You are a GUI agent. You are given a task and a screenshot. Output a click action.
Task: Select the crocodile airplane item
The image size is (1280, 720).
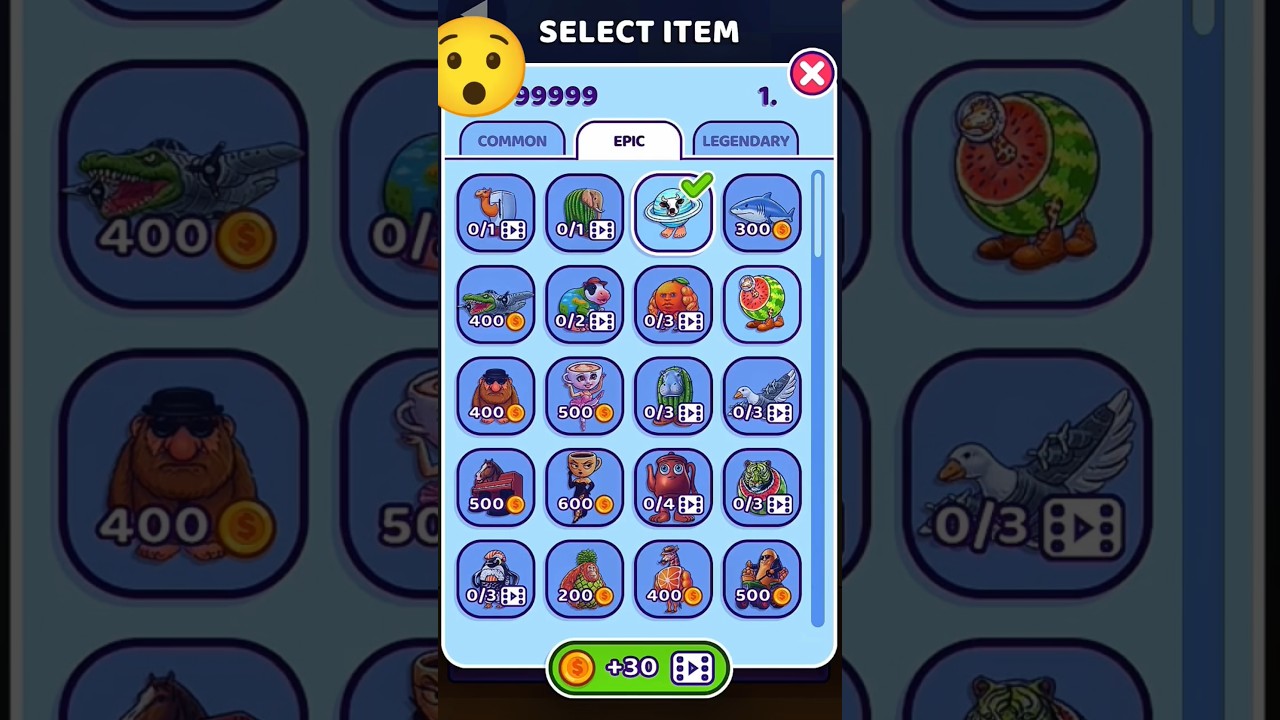[x=496, y=304]
